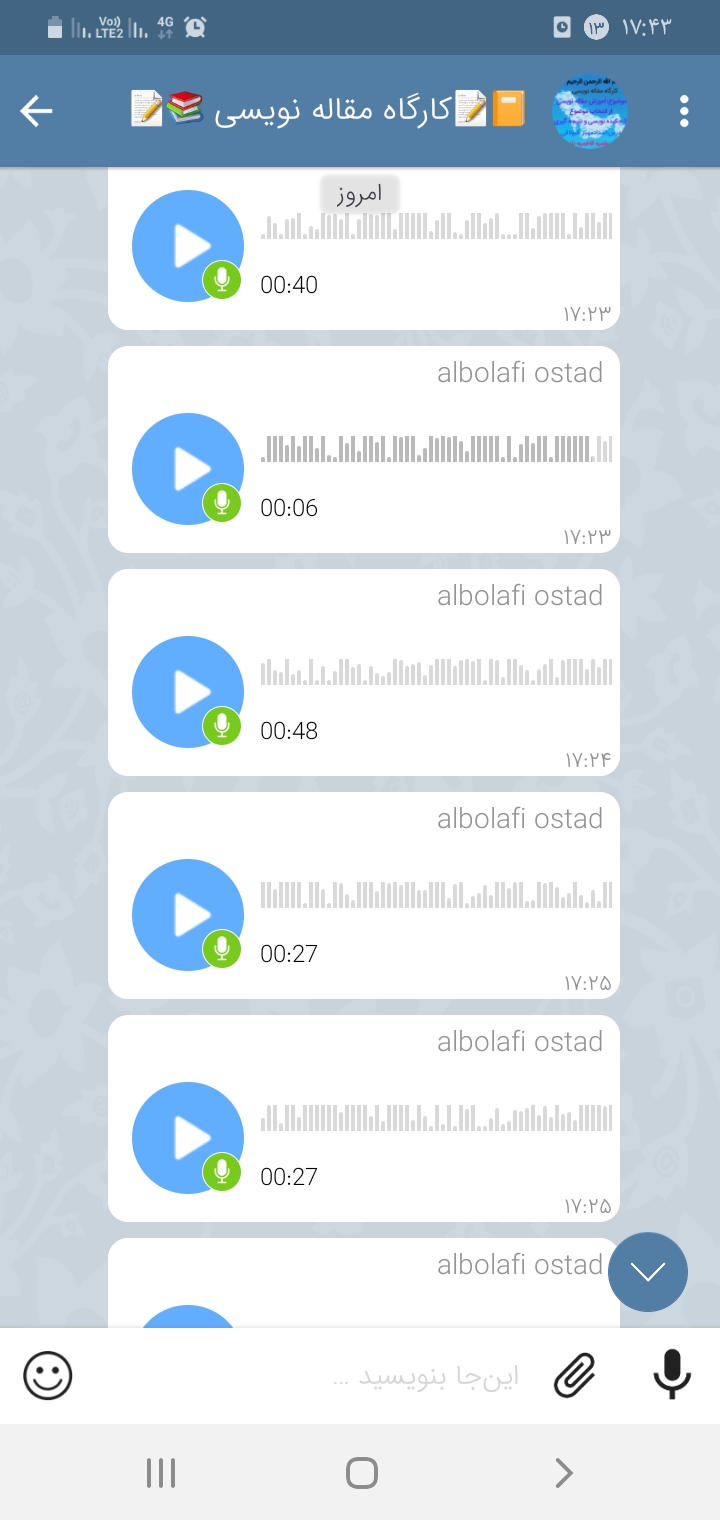This screenshot has height=1520, width=720.
Task: Record a voice message with the microphone
Action: tap(672, 1374)
